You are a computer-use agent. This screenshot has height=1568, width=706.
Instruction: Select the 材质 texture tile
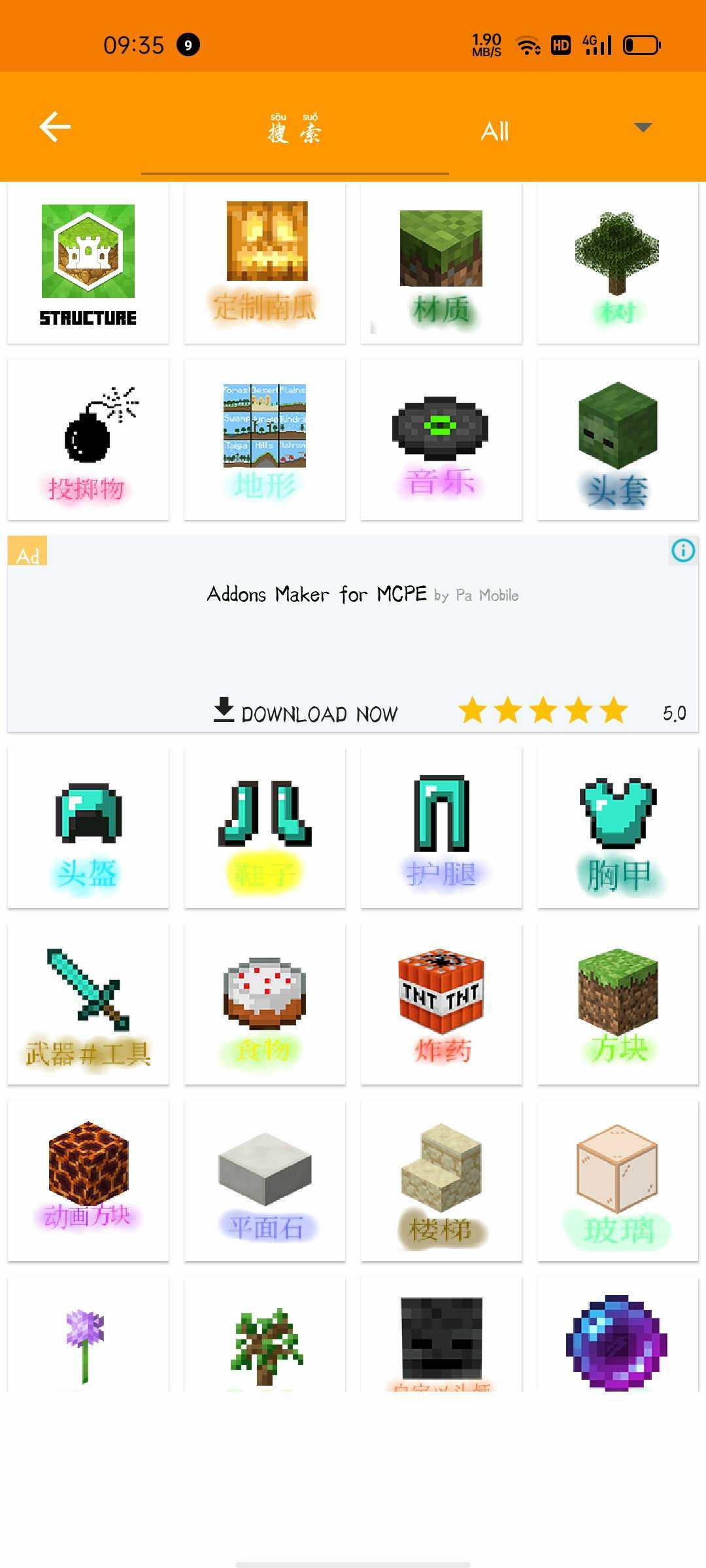click(441, 263)
